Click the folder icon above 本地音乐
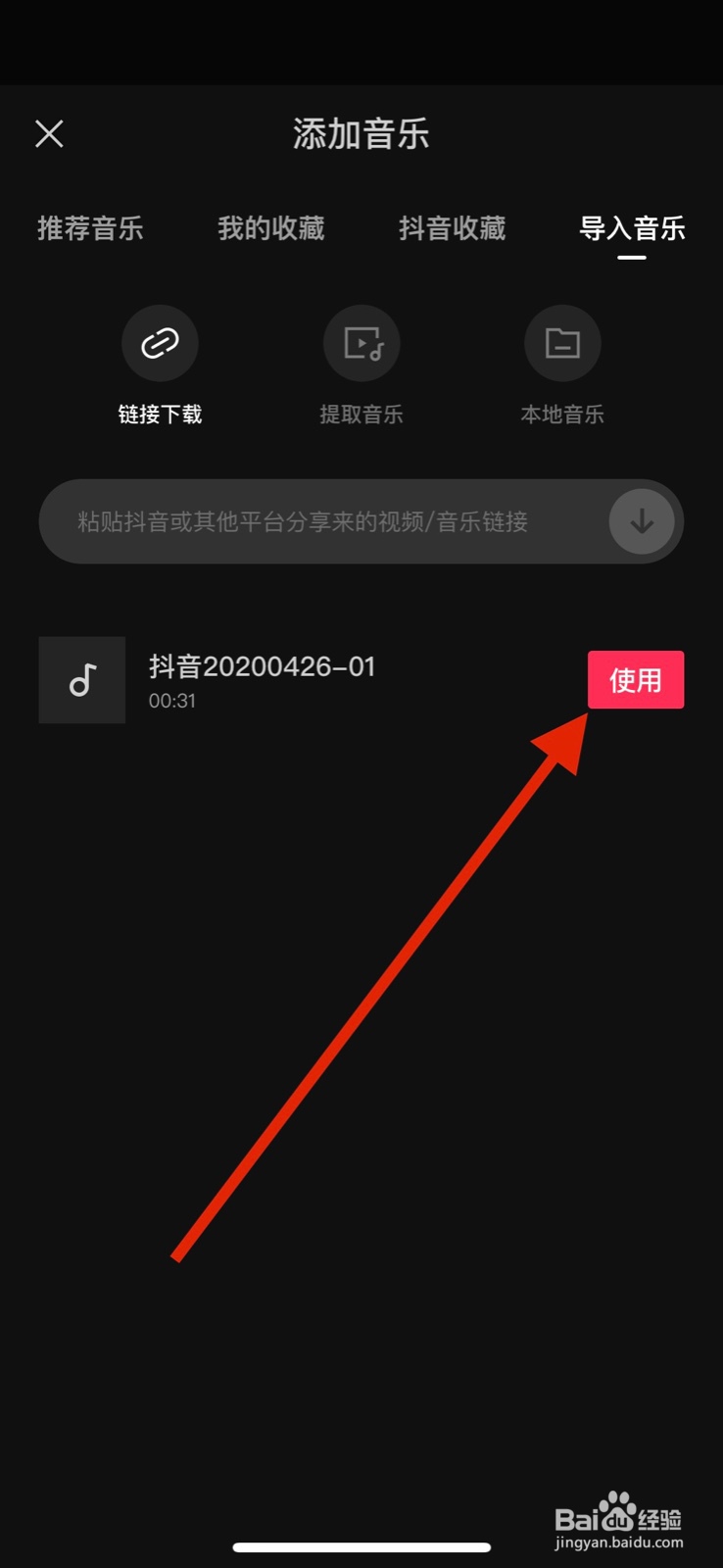 pyautogui.click(x=562, y=343)
